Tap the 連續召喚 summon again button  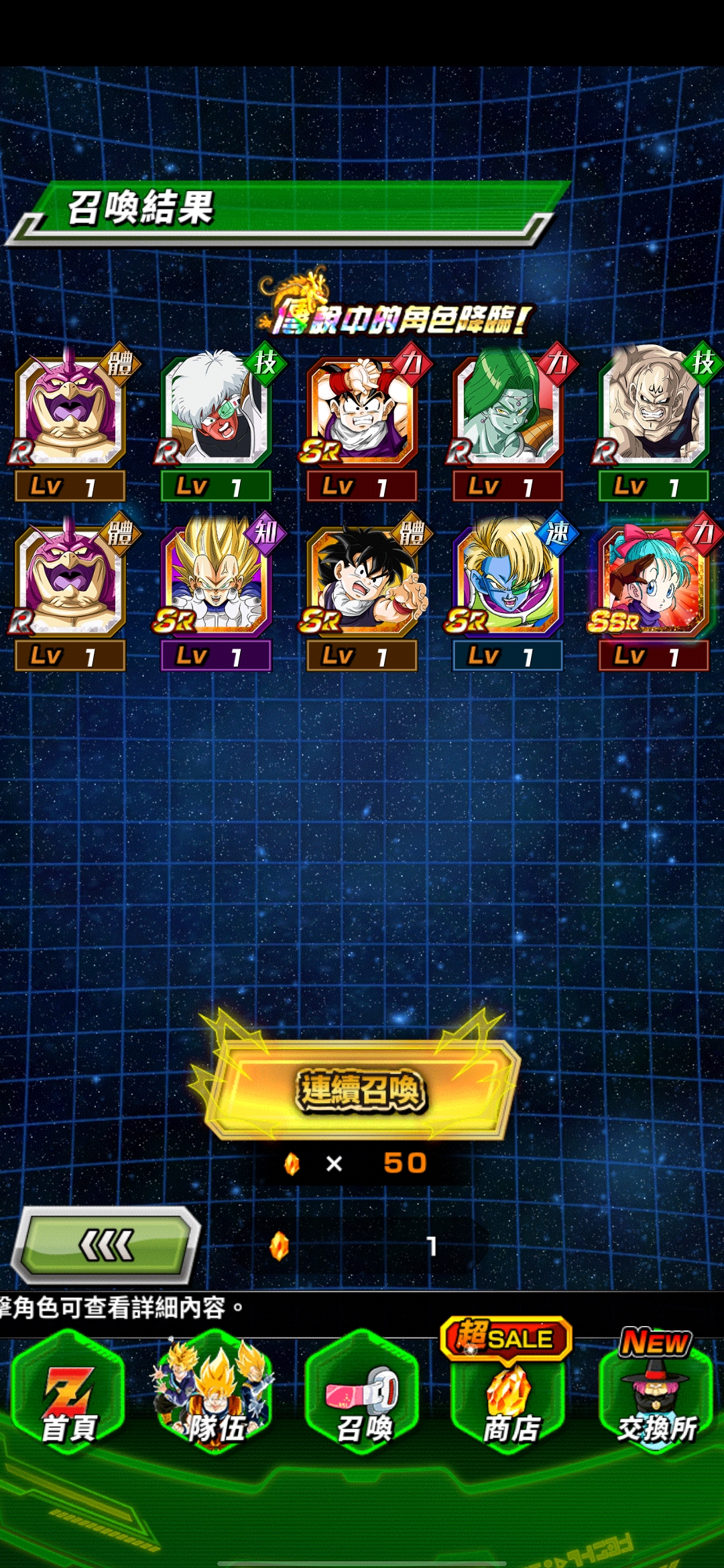coord(361,1090)
